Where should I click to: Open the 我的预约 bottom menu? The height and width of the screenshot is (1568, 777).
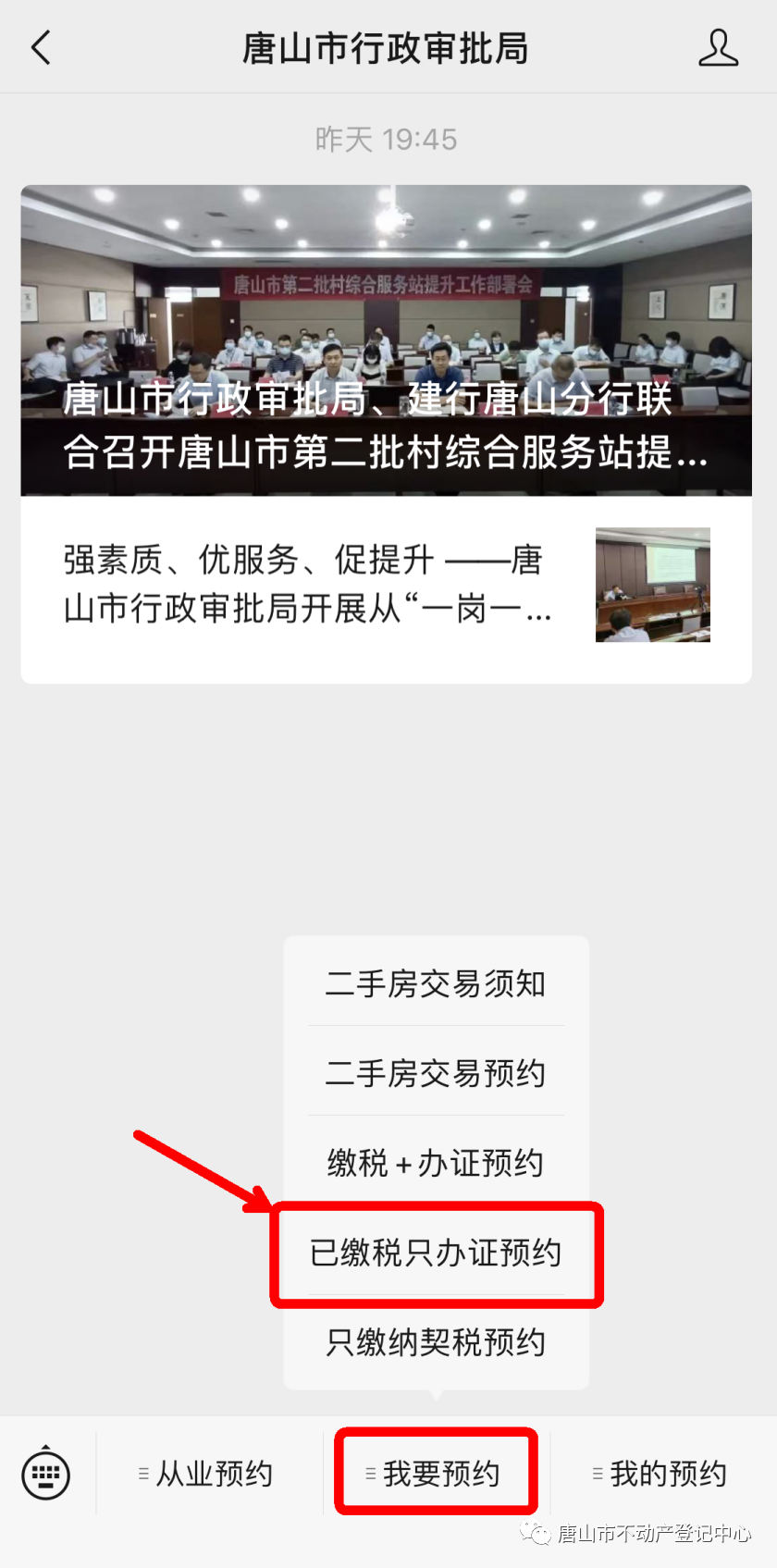pyautogui.click(x=660, y=1473)
